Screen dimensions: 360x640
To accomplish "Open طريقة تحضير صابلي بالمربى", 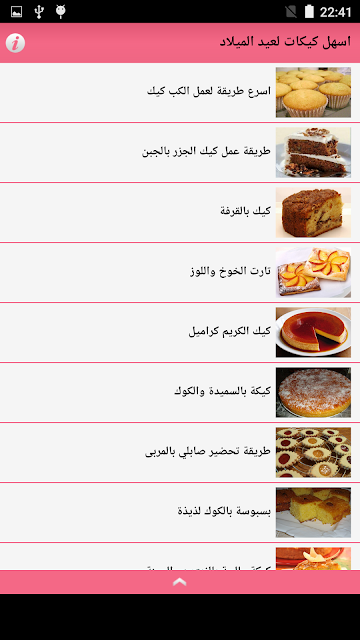I will (180, 453).
